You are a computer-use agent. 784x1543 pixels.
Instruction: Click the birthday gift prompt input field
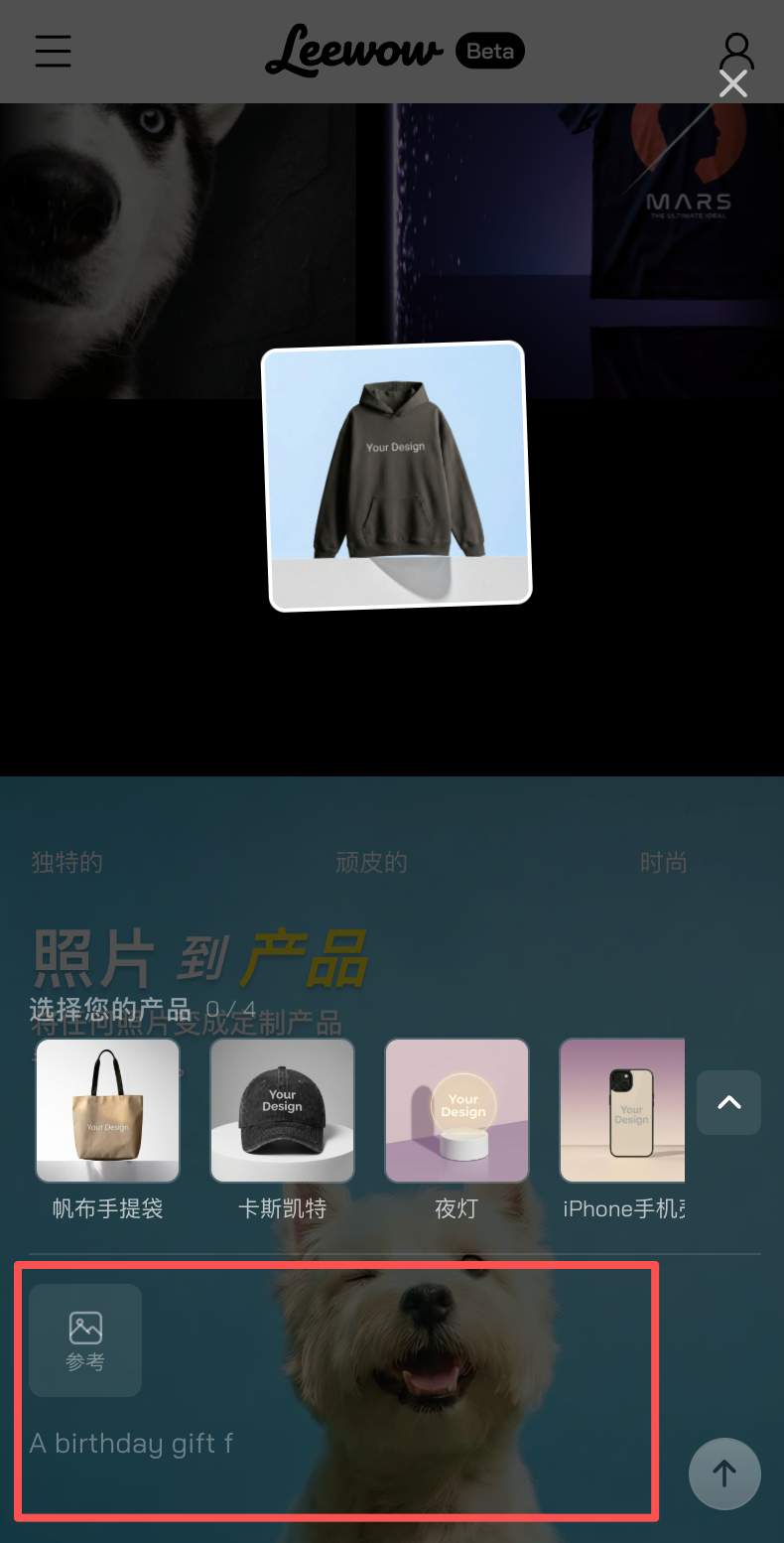tap(336, 1443)
